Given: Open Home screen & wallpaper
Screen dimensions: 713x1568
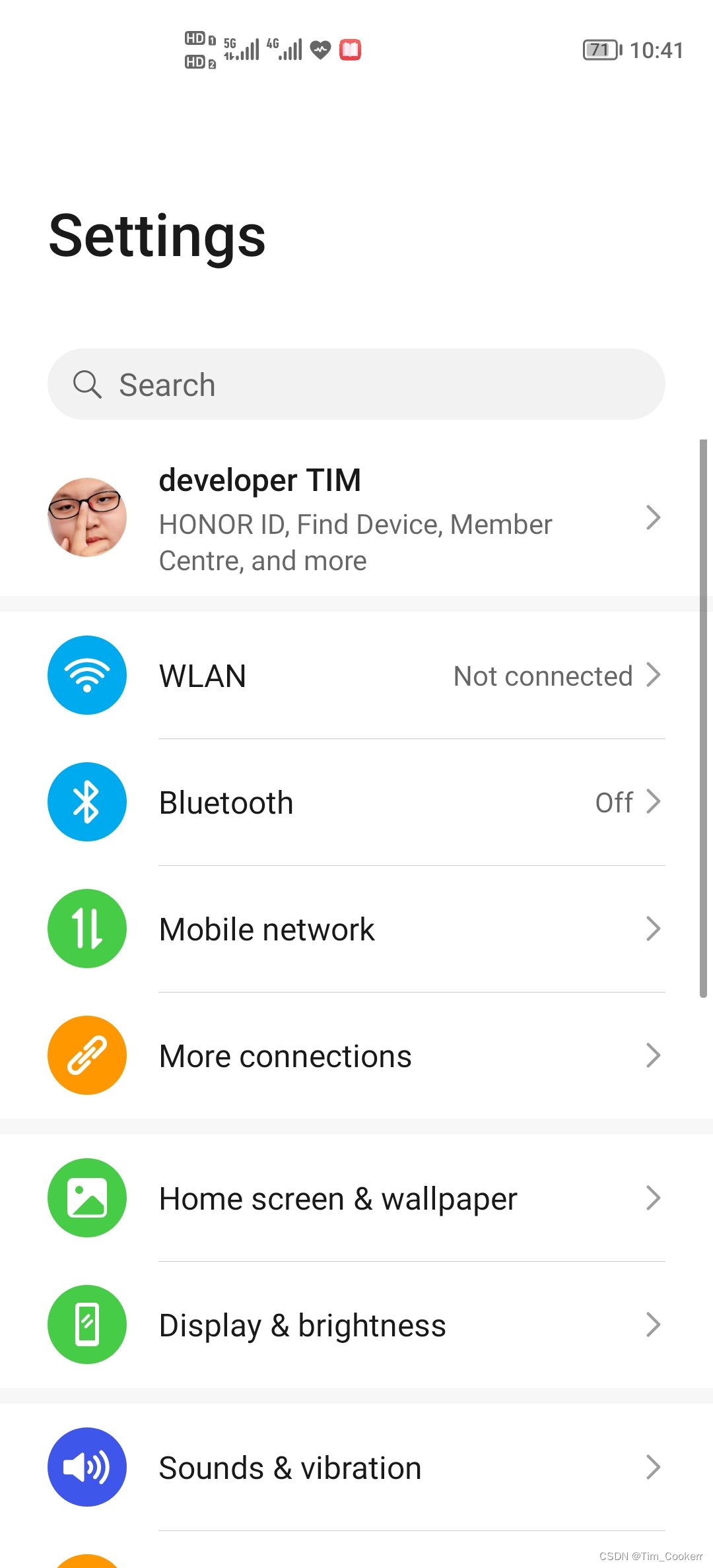Looking at the screenshot, I should click(x=356, y=1198).
